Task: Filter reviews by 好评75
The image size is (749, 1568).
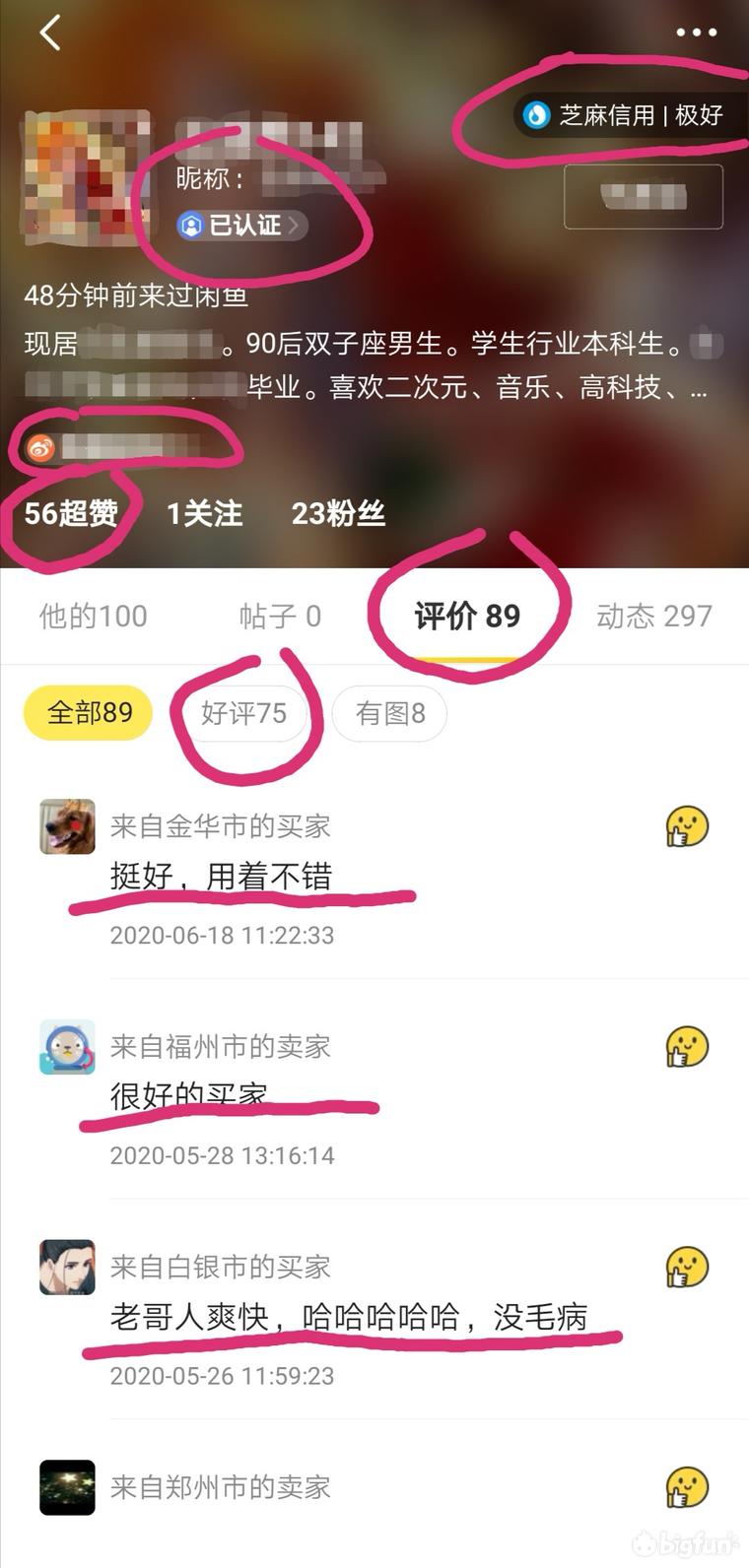Action: 244,713
